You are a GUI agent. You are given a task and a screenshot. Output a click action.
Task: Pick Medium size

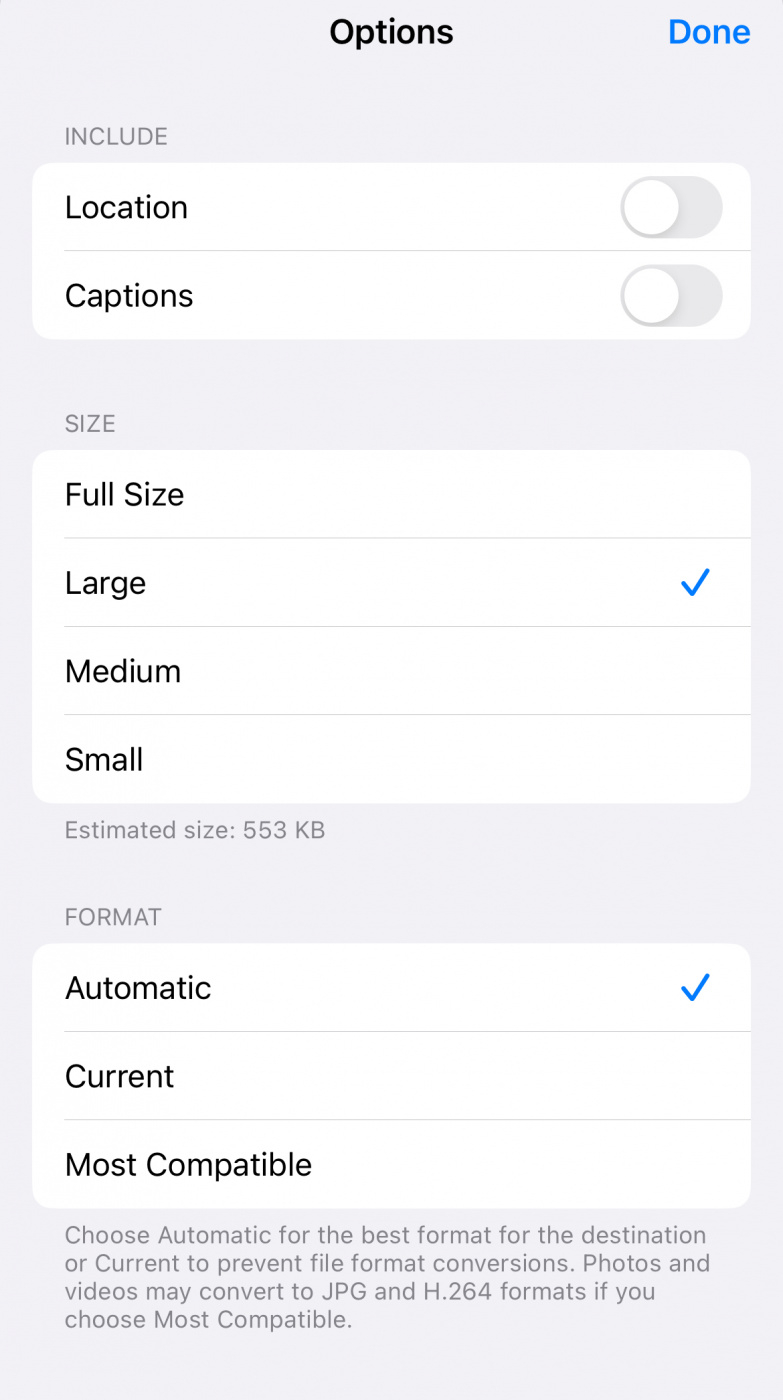pos(391,671)
